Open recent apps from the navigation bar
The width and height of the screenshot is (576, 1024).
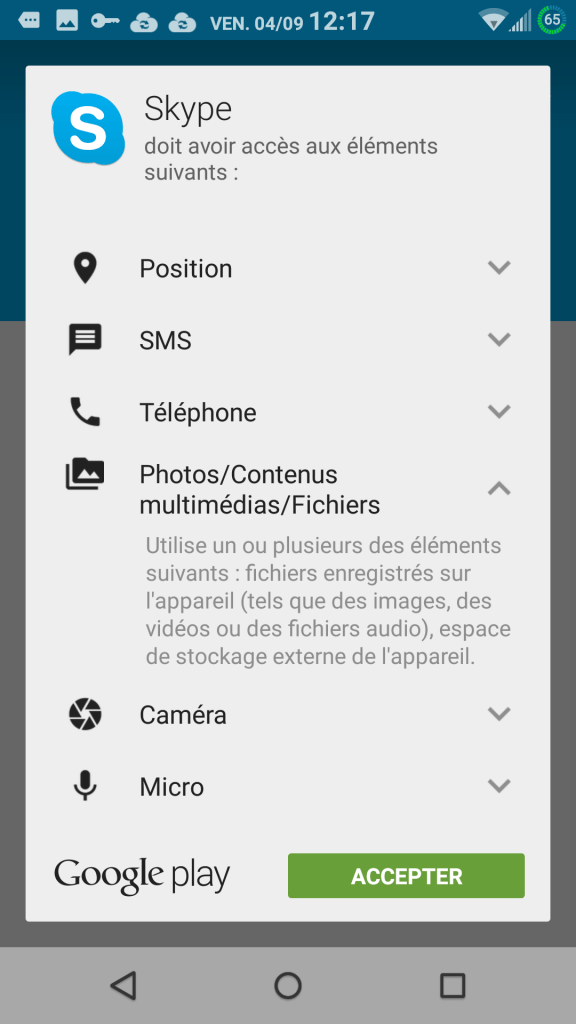[x=452, y=985]
